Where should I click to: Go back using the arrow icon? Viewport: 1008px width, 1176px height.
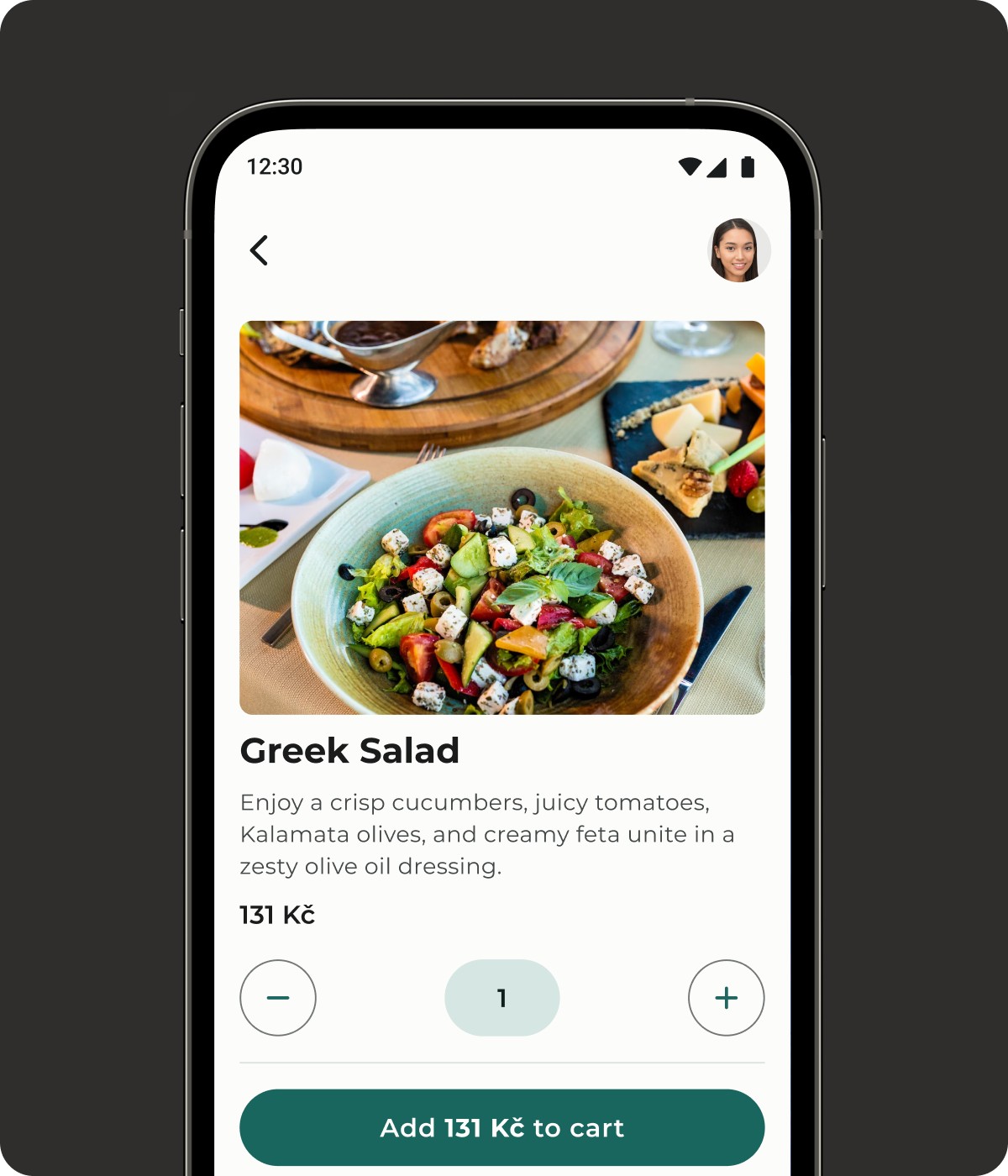point(259,250)
